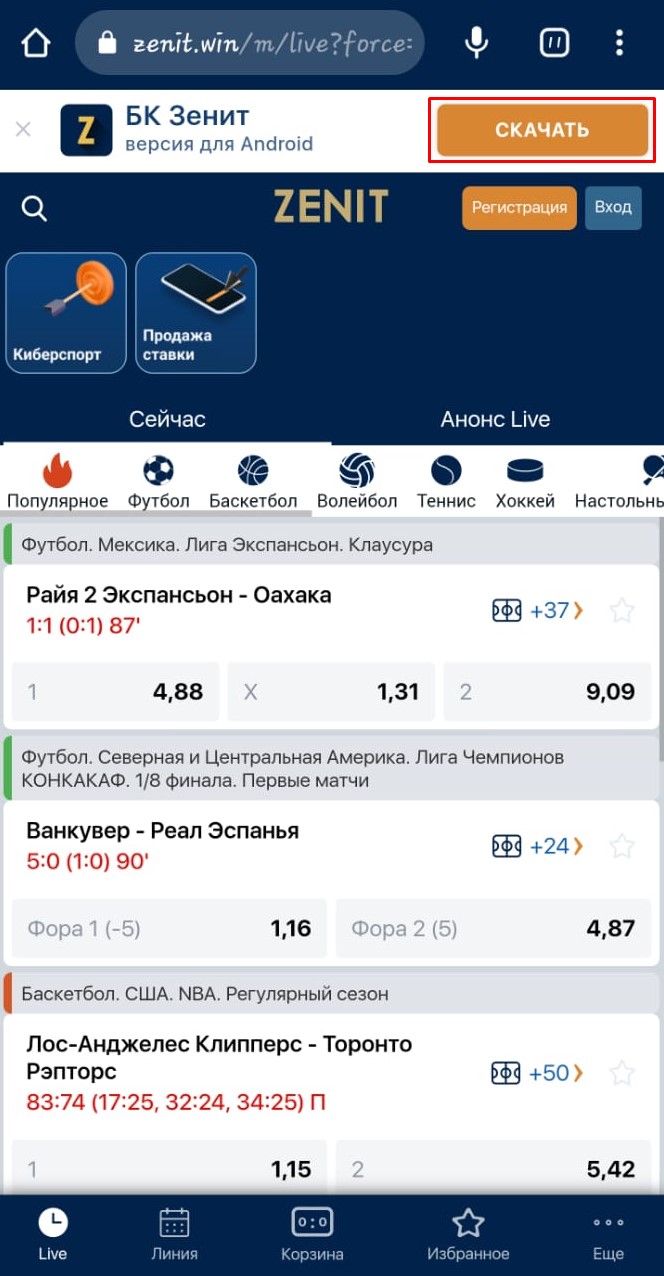Tap the Регистрация button

519,208
